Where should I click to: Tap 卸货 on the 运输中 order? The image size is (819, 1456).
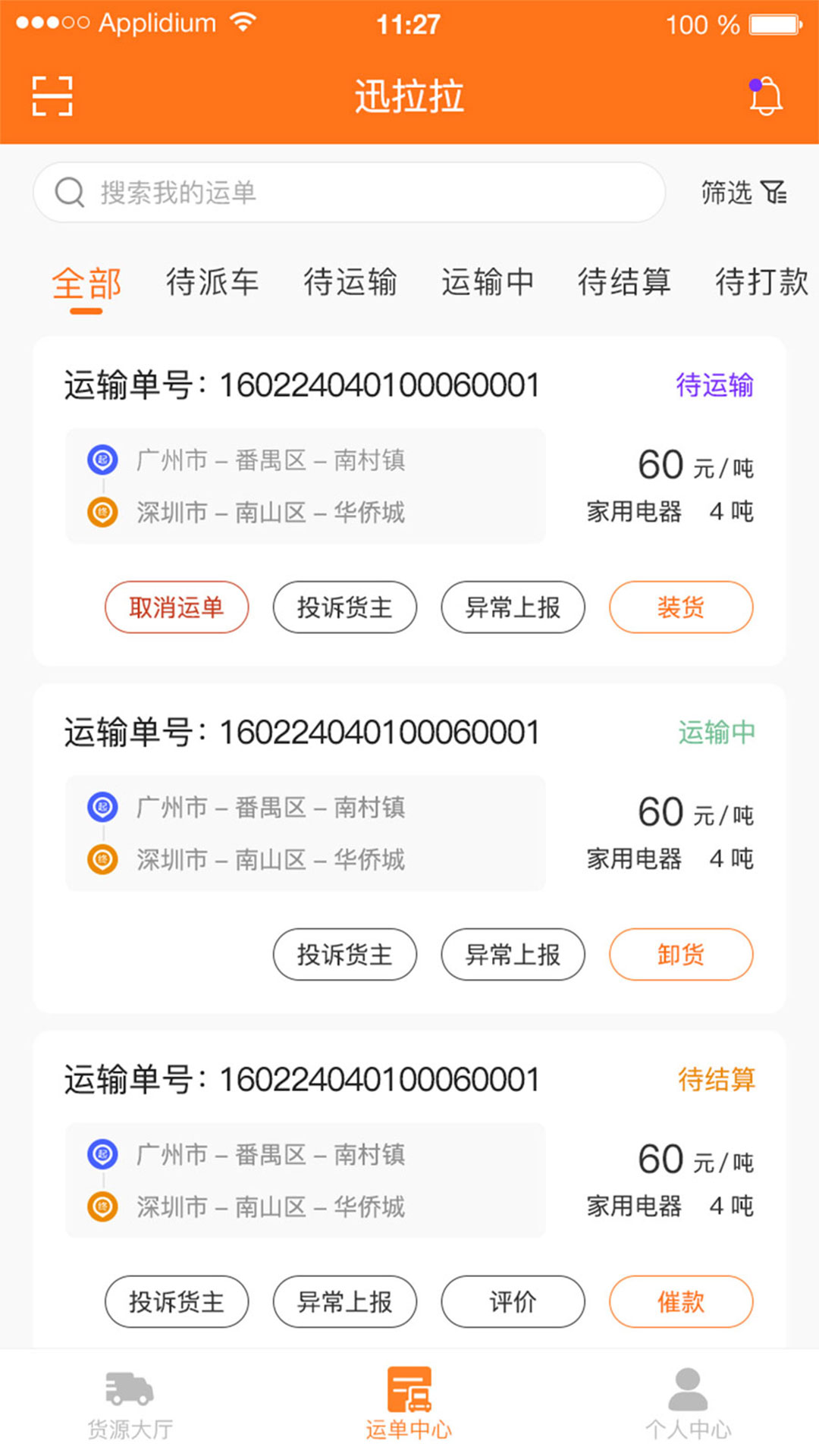click(x=681, y=955)
